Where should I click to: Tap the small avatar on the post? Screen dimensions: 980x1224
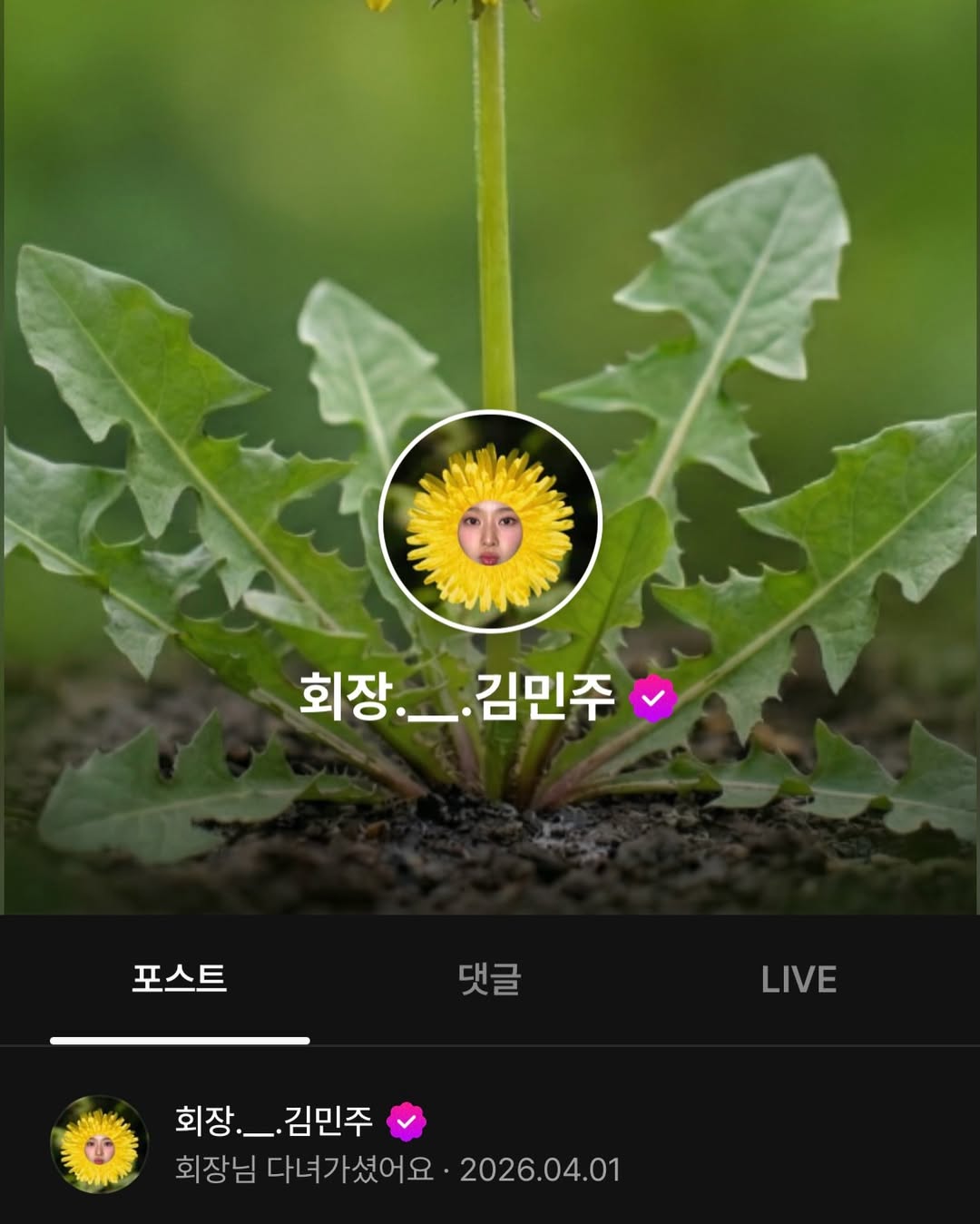pos(99,1144)
